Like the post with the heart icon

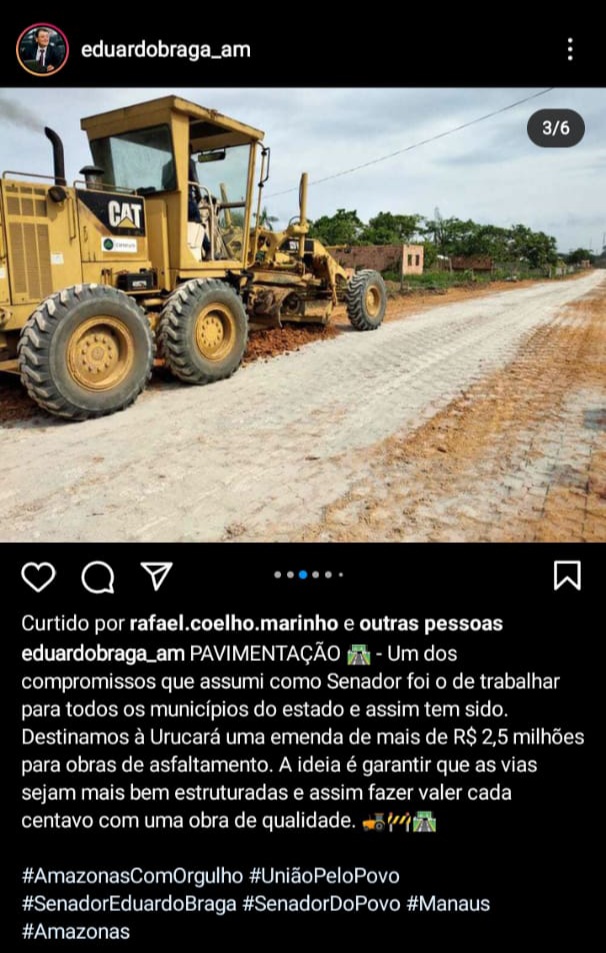pos(38,576)
